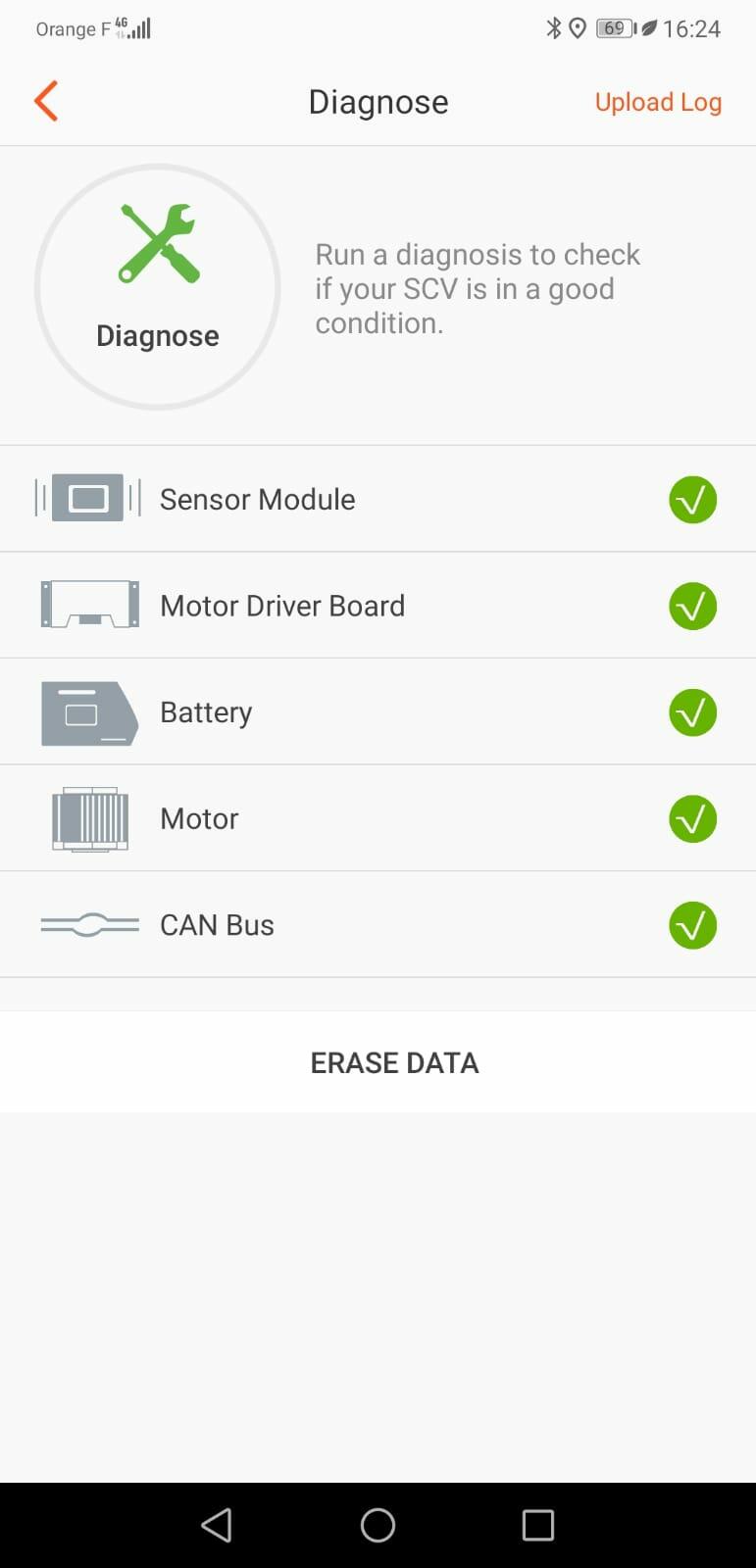Open the recent apps overview
The width and height of the screenshot is (756, 1568).
(x=537, y=1525)
